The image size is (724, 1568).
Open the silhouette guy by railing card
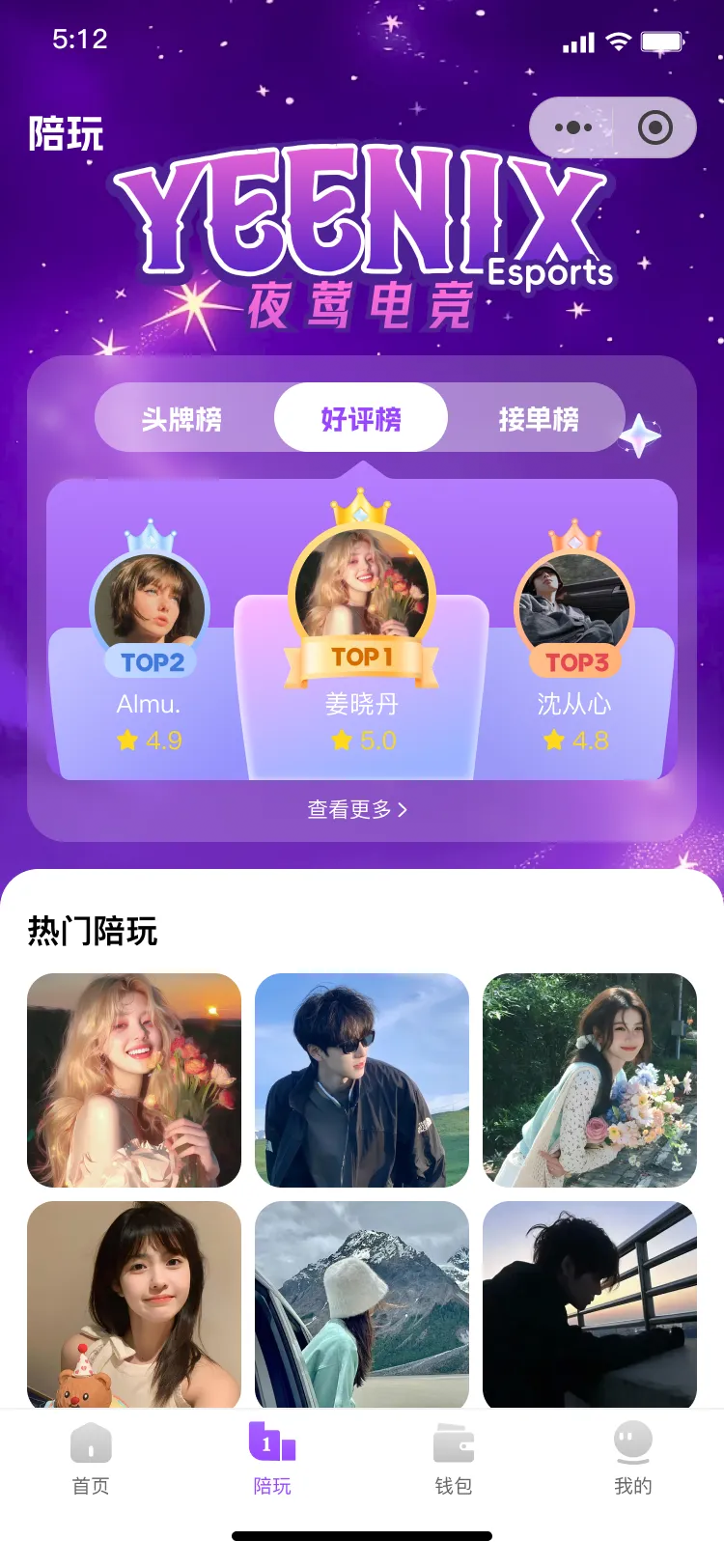pyautogui.click(x=590, y=1304)
